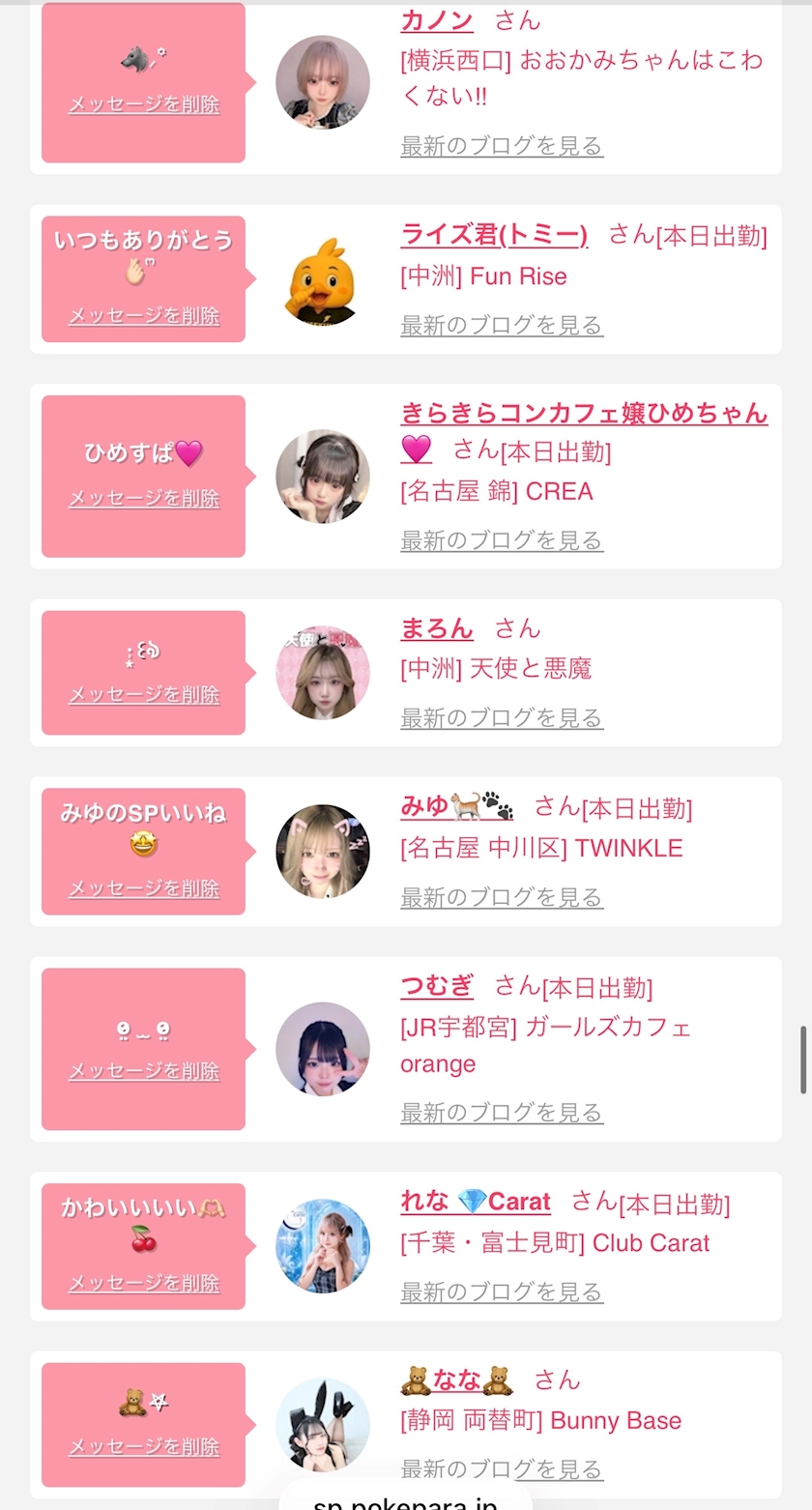View つむぎ's latest blog
The height and width of the screenshot is (1510, 812).
click(502, 1113)
